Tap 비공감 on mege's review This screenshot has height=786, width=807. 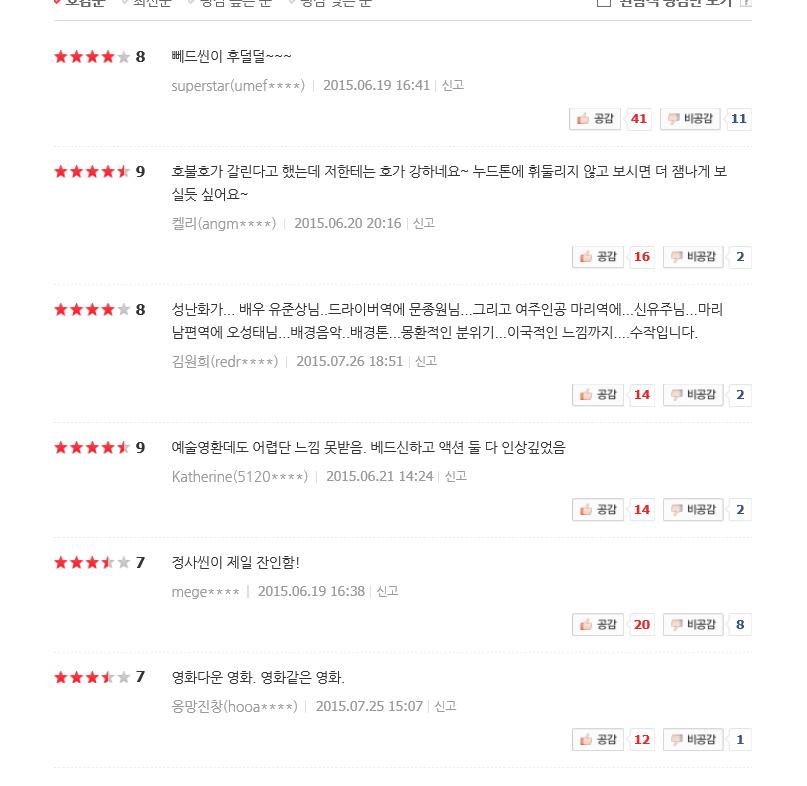(693, 625)
